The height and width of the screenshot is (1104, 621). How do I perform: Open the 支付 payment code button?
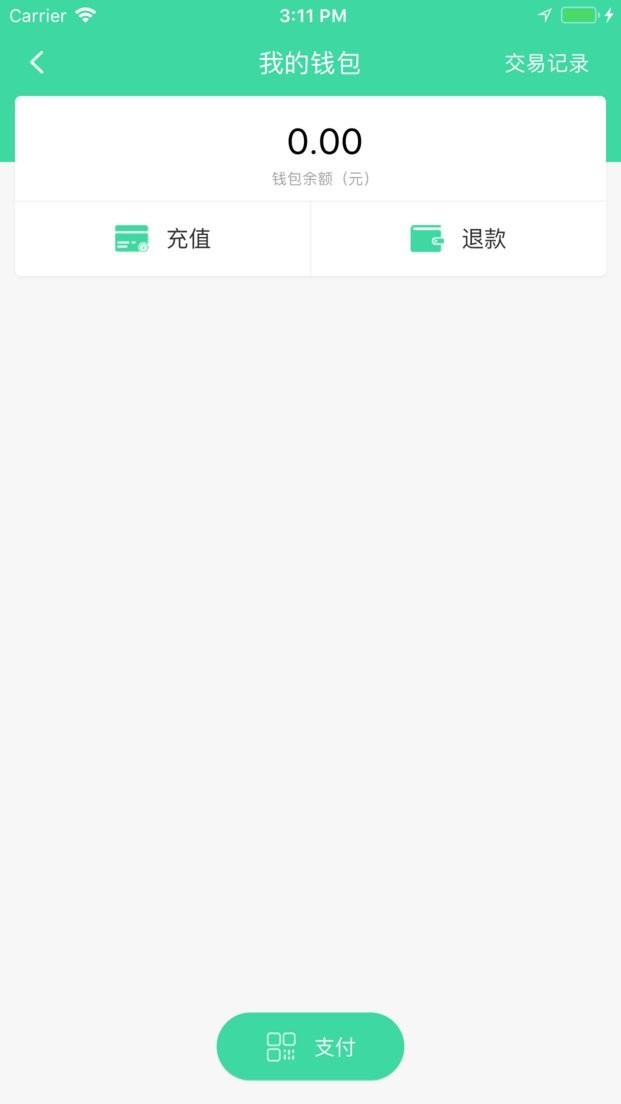click(310, 1046)
